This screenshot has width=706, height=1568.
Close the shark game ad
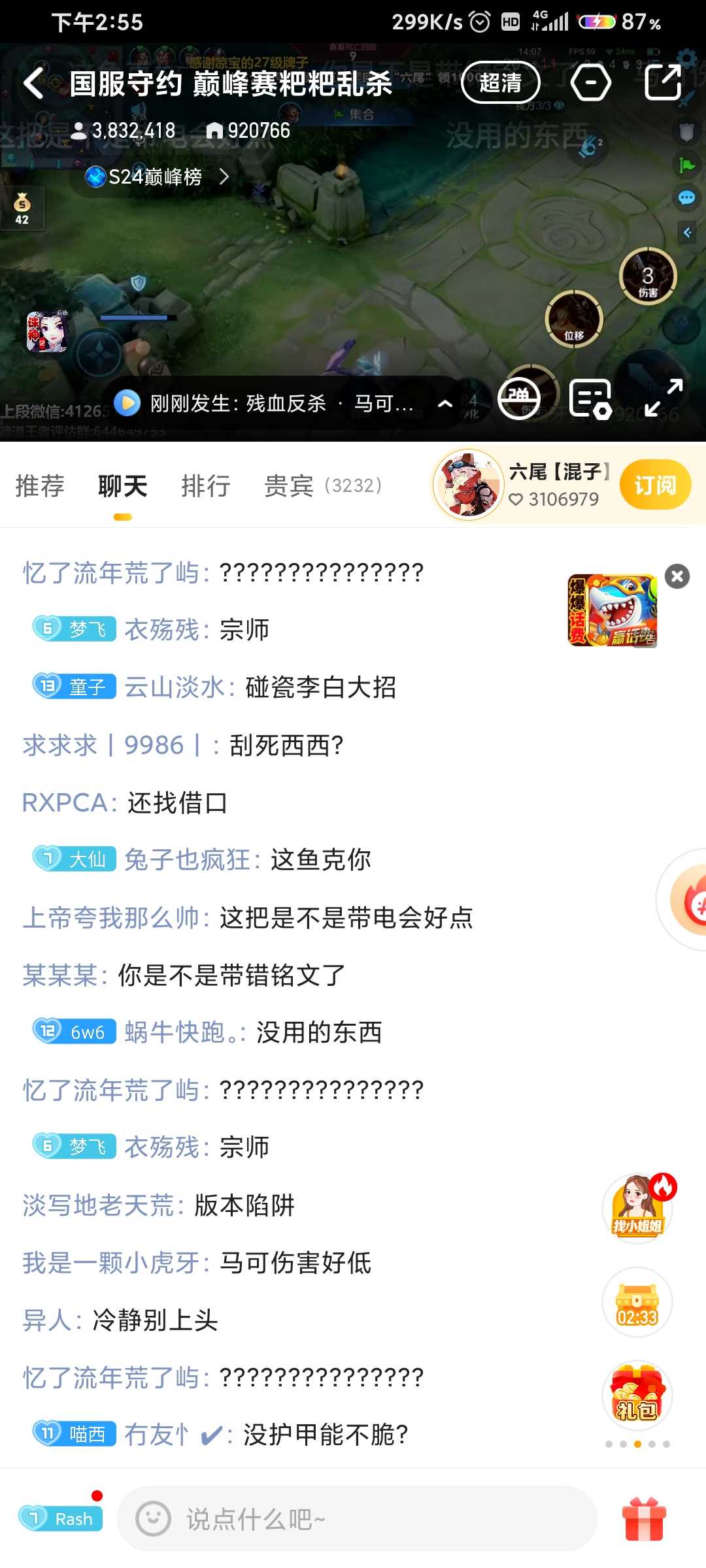(677, 576)
